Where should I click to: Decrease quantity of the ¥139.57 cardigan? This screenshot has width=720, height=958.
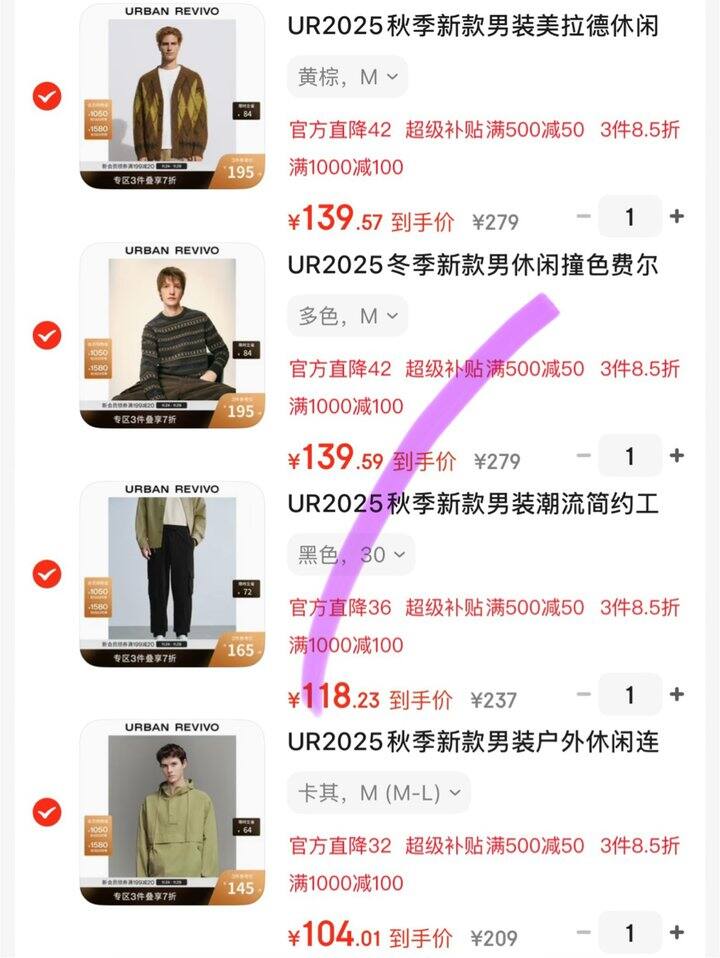(x=584, y=216)
